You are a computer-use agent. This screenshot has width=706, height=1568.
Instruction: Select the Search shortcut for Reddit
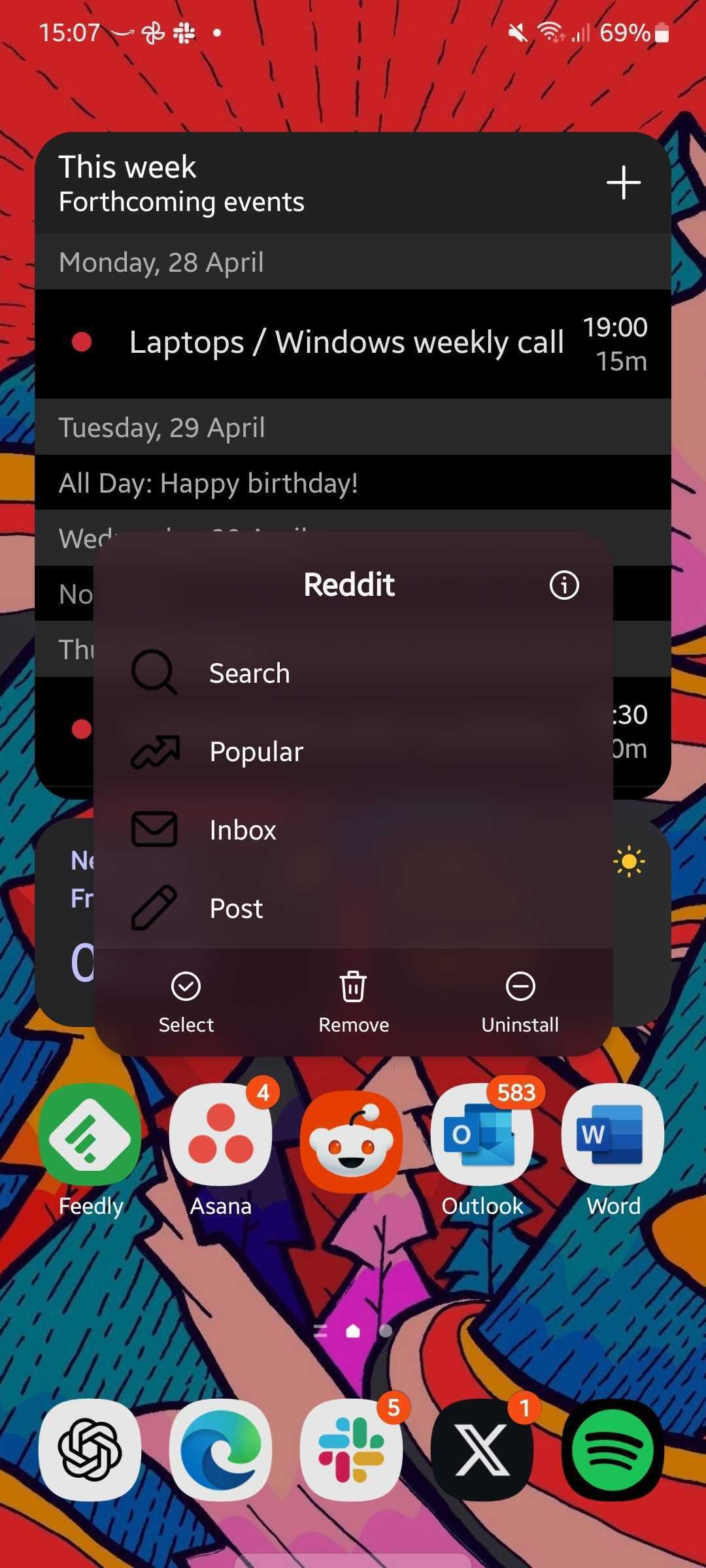pos(248,673)
